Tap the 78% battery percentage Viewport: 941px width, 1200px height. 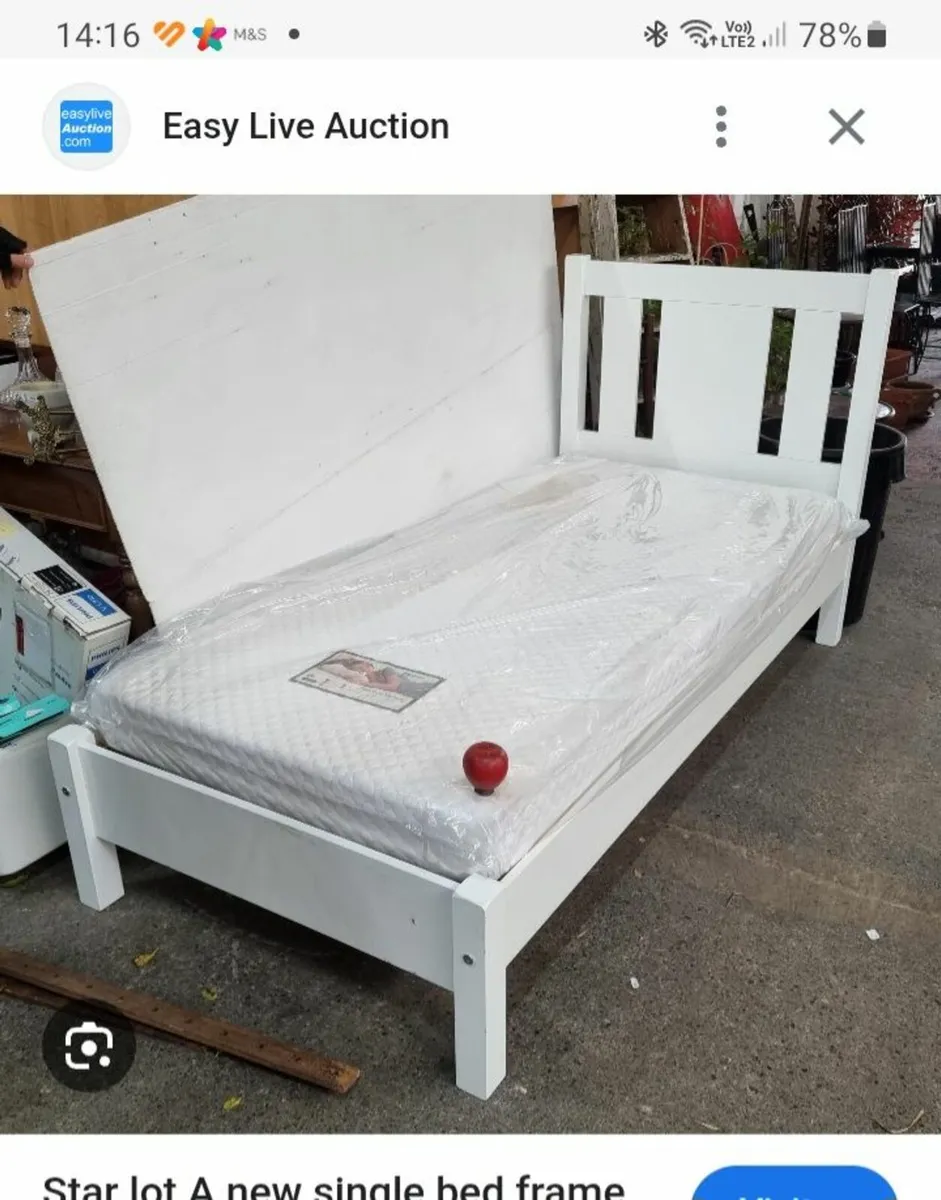(x=828, y=34)
